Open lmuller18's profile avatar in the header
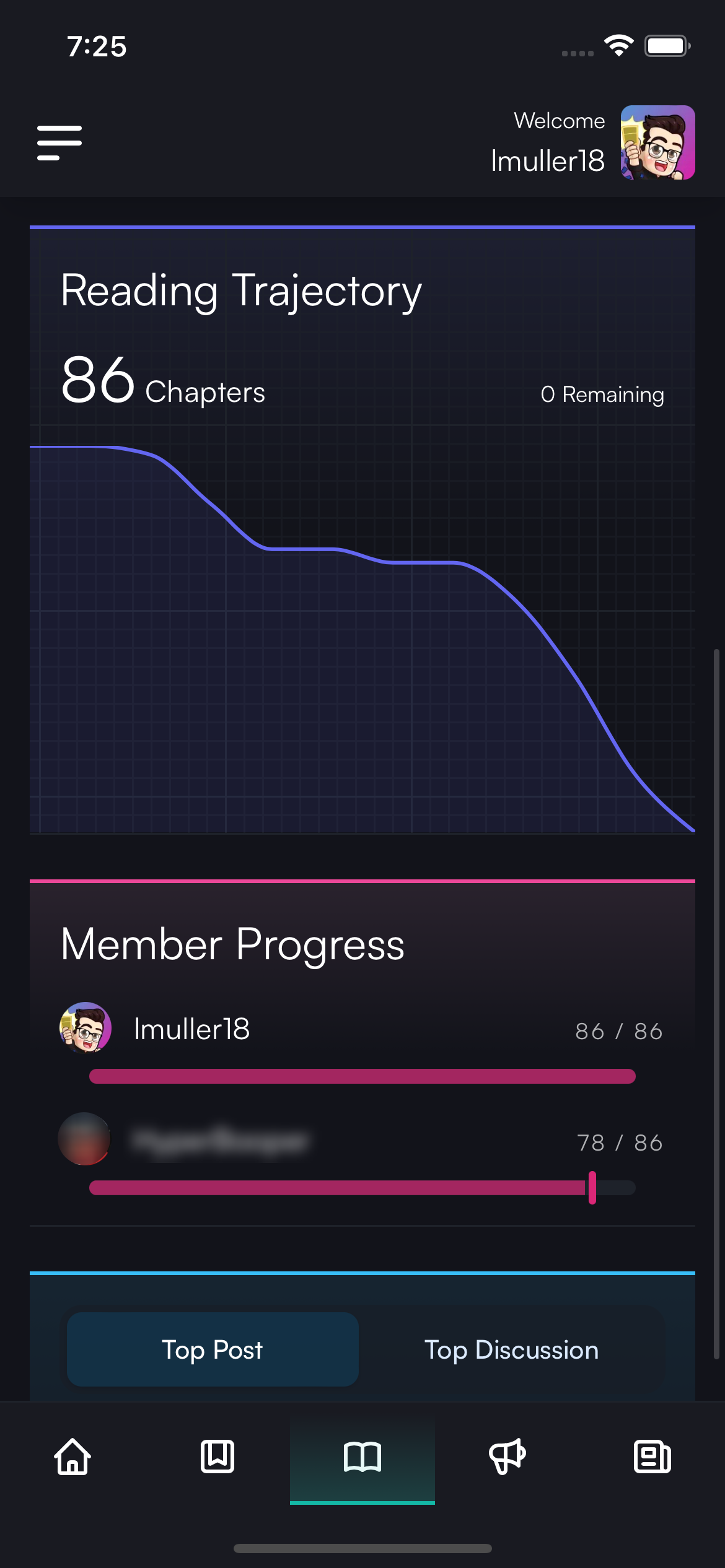Image resolution: width=725 pixels, height=1568 pixels. pos(657,142)
